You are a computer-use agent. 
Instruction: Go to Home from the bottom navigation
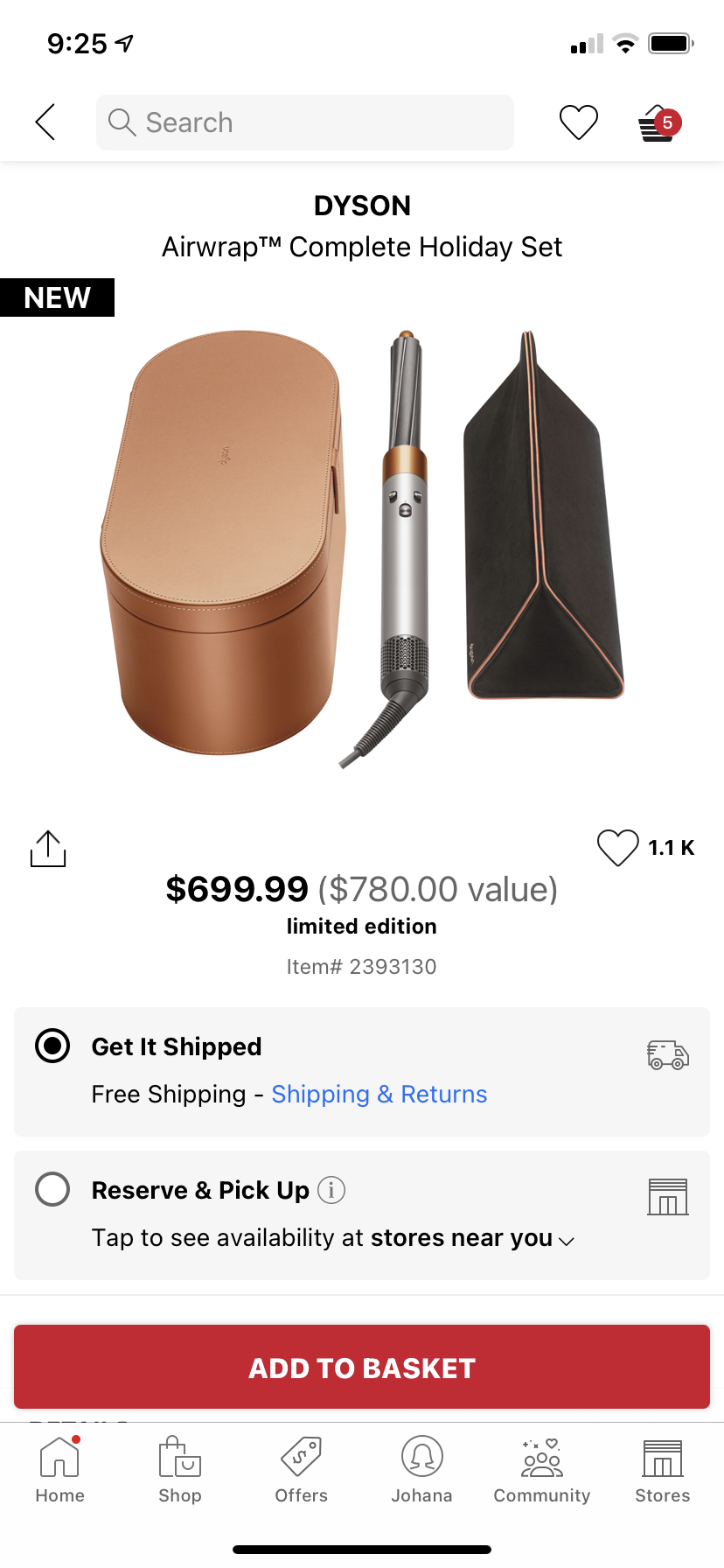point(59,1470)
